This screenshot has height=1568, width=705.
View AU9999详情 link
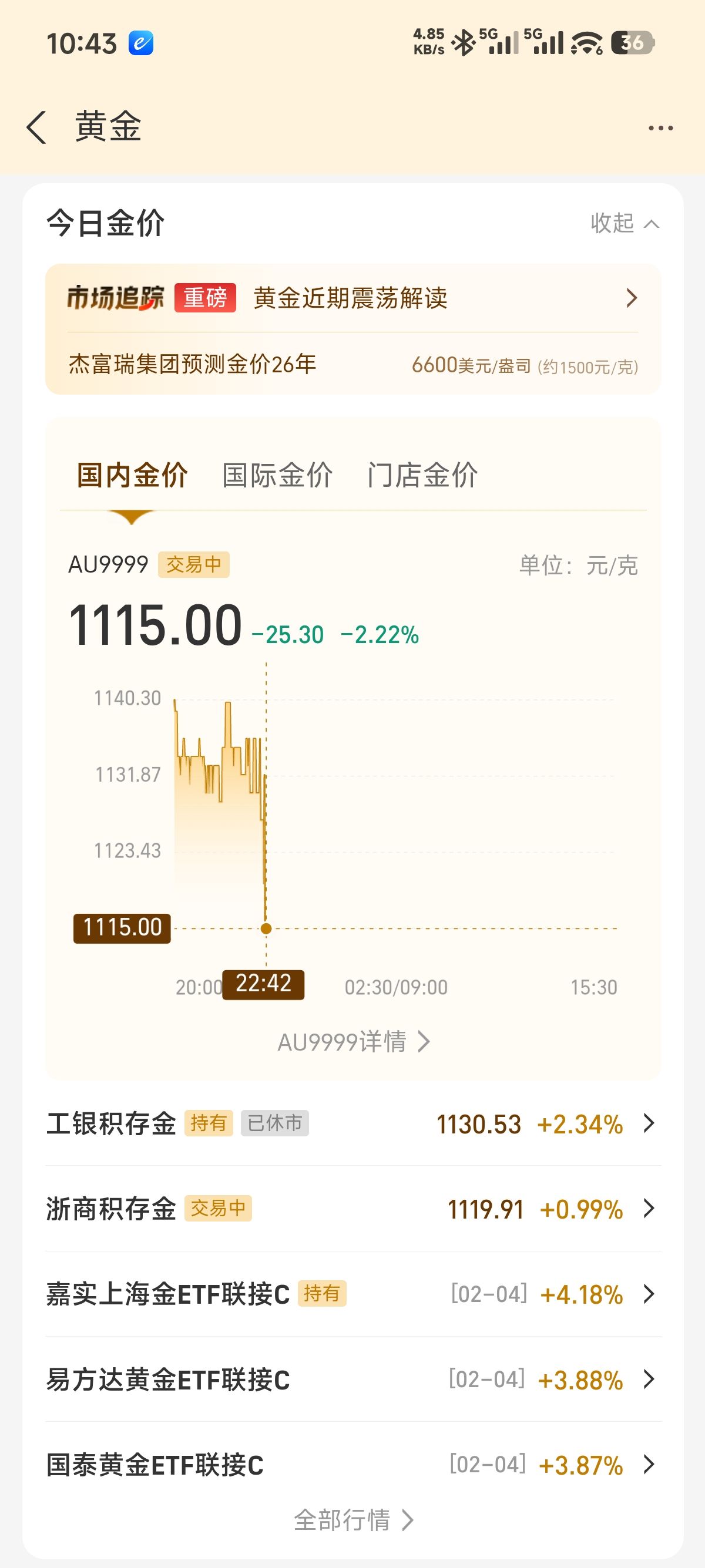click(353, 1041)
